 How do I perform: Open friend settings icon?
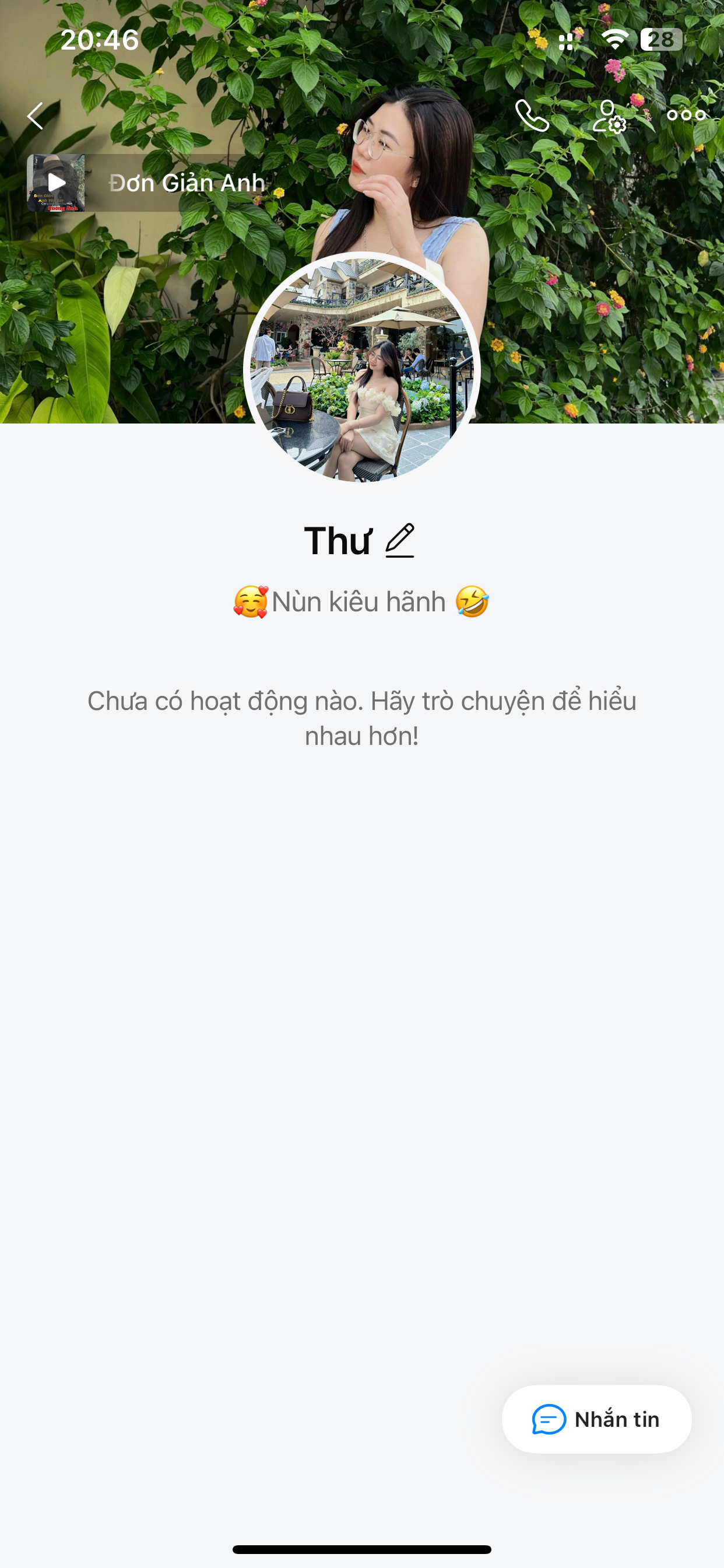(x=609, y=117)
